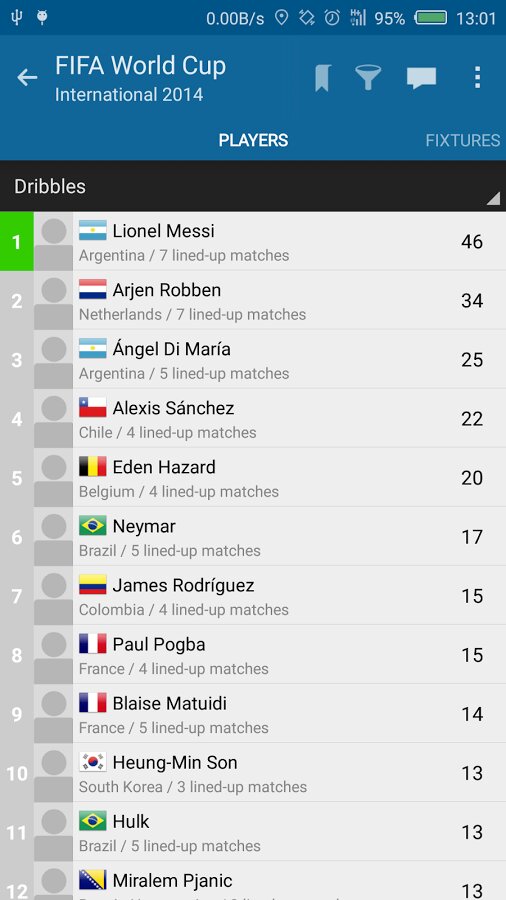Select Blaise Matuidi in the ranking
Screen dimensions: 506x900
pyautogui.click(x=253, y=715)
